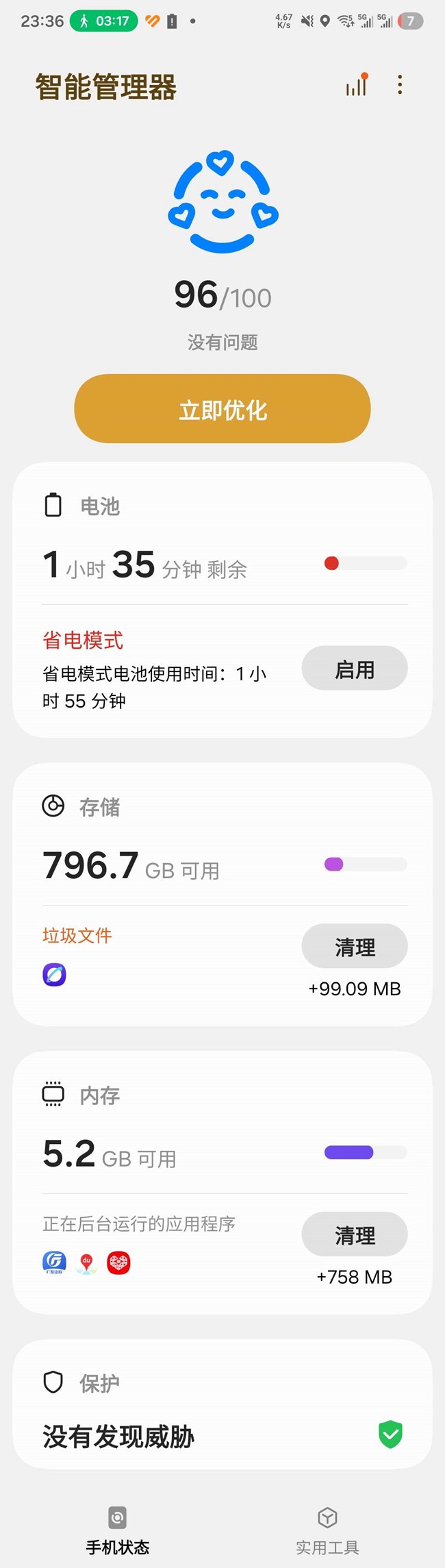Viewport: 445px width, 1568px height.
Task: Open the 保护 security card
Action: coord(222,1413)
